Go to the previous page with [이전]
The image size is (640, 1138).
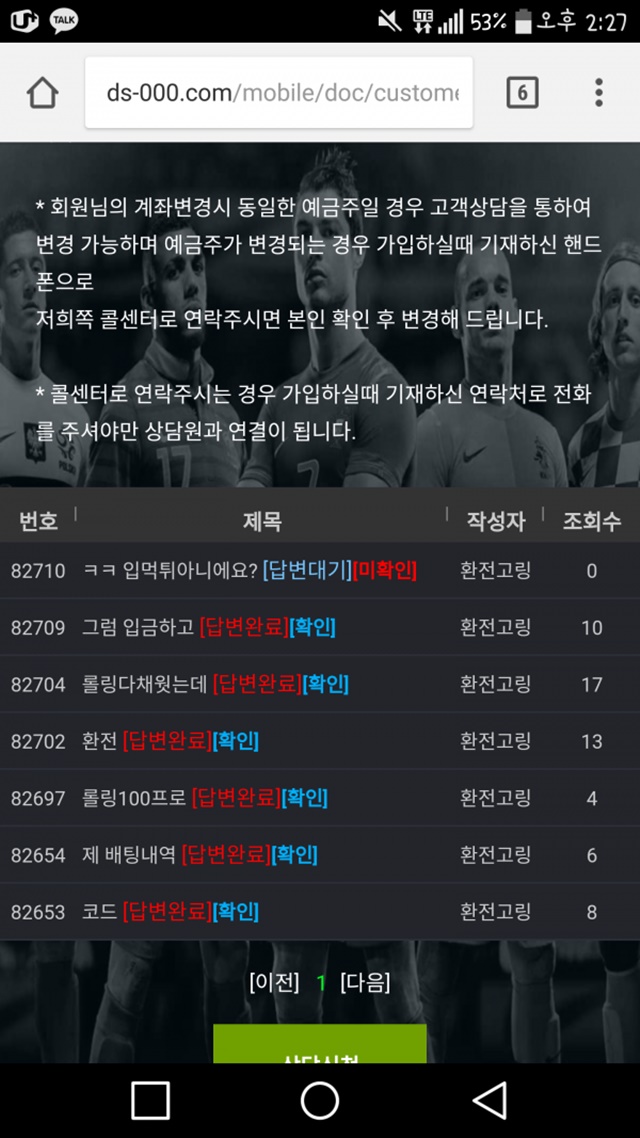pyautogui.click(x=274, y=983)
